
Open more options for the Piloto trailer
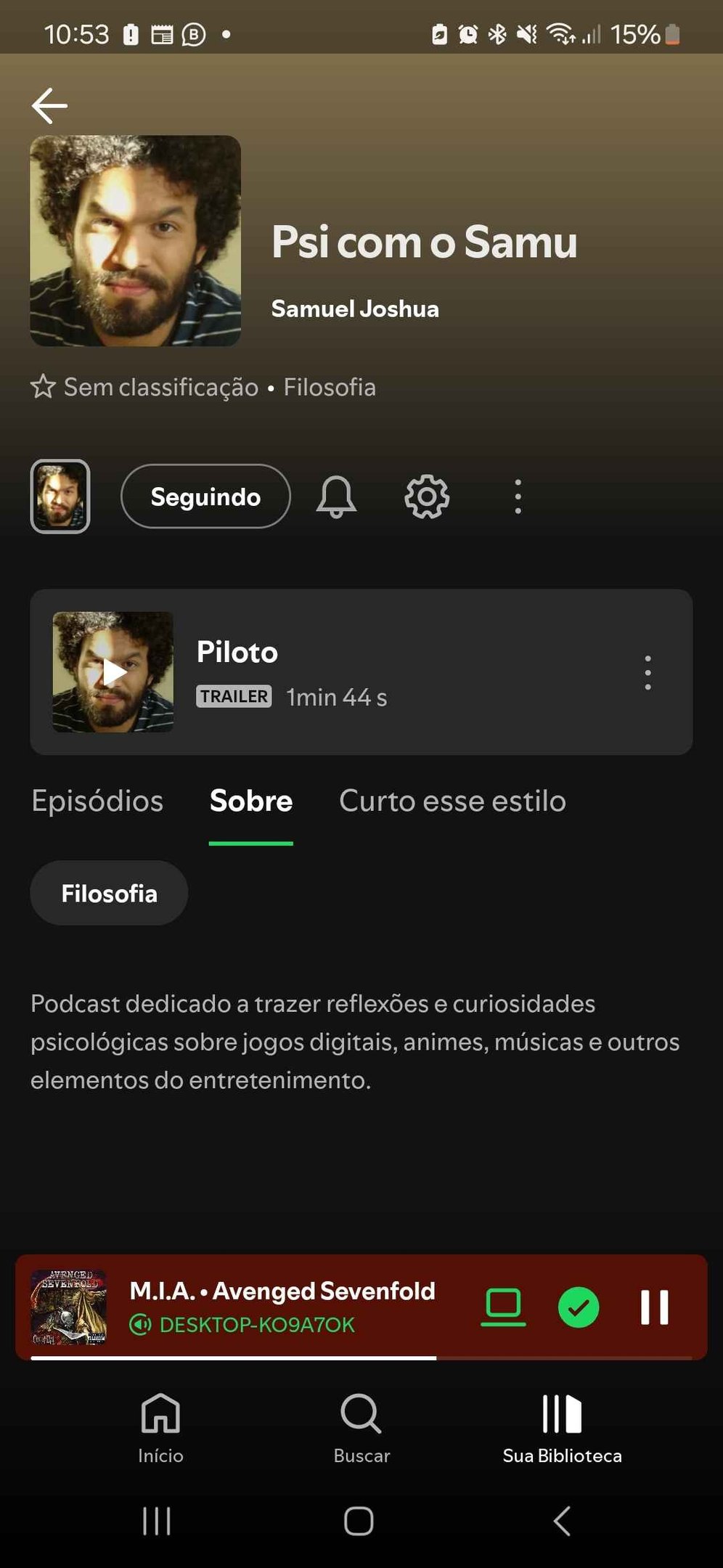tap(648, 672)
